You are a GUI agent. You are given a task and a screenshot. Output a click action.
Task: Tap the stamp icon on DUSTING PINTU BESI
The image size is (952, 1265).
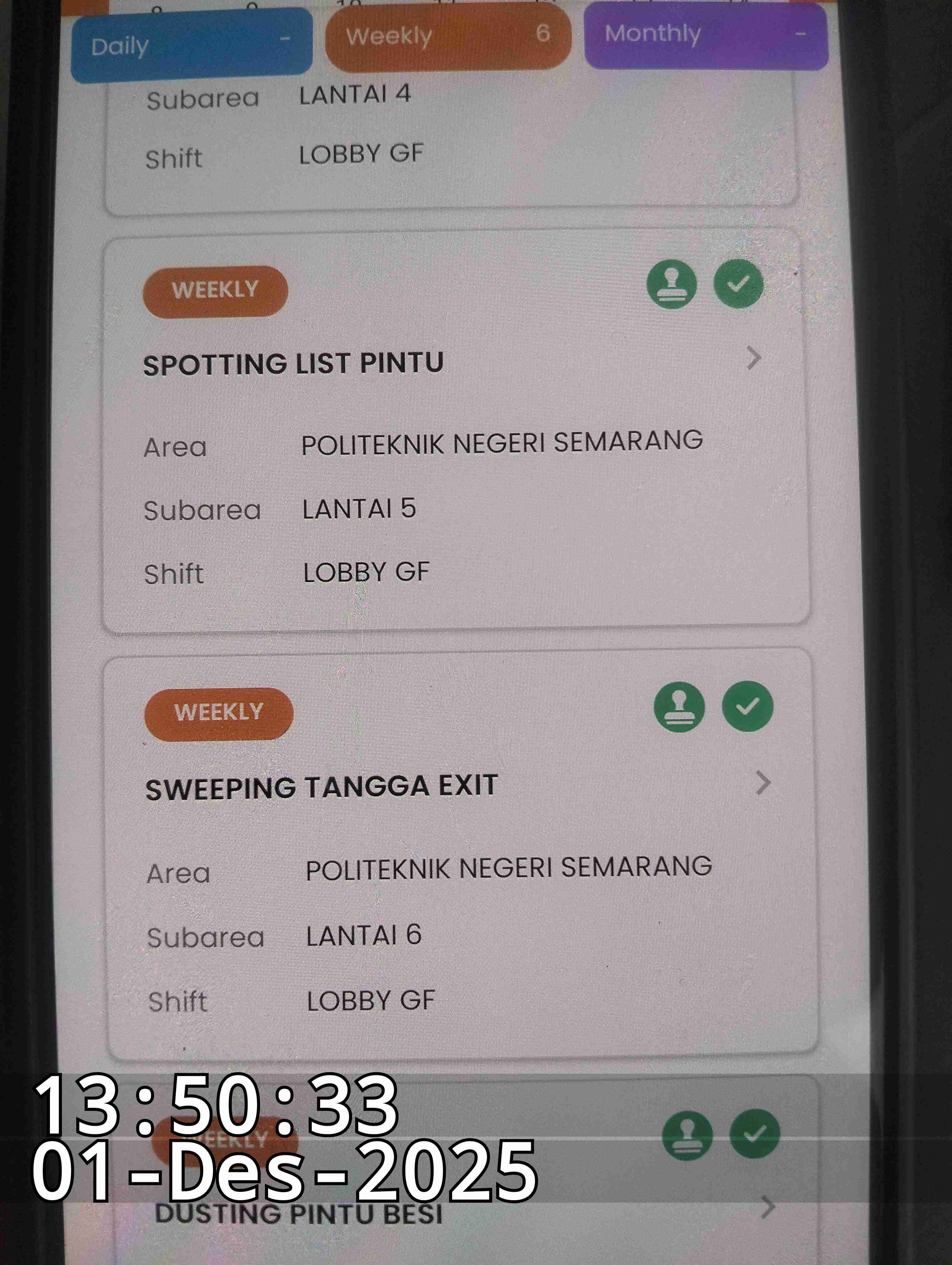pos(687,1134)
